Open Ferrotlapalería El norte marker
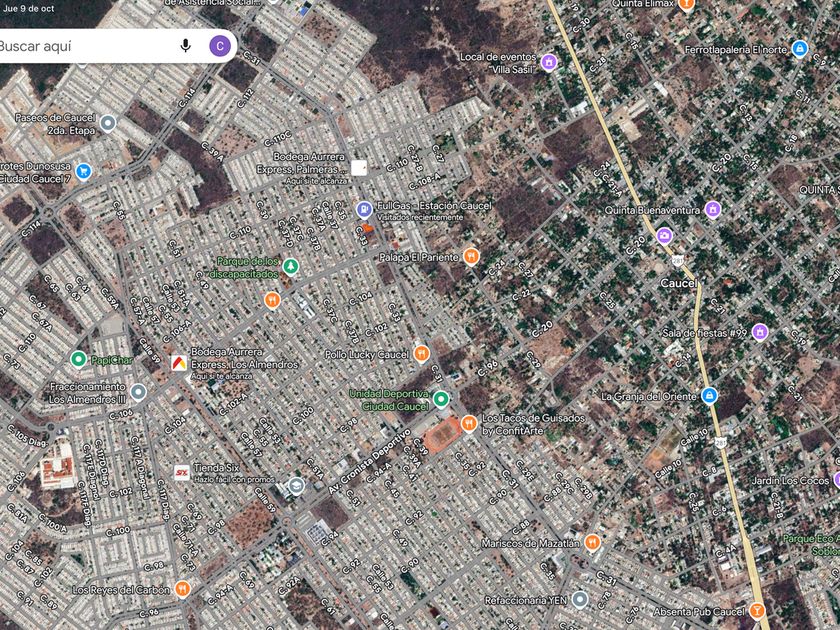The width and height of the screenshot is (840, 630). [799, 48]
